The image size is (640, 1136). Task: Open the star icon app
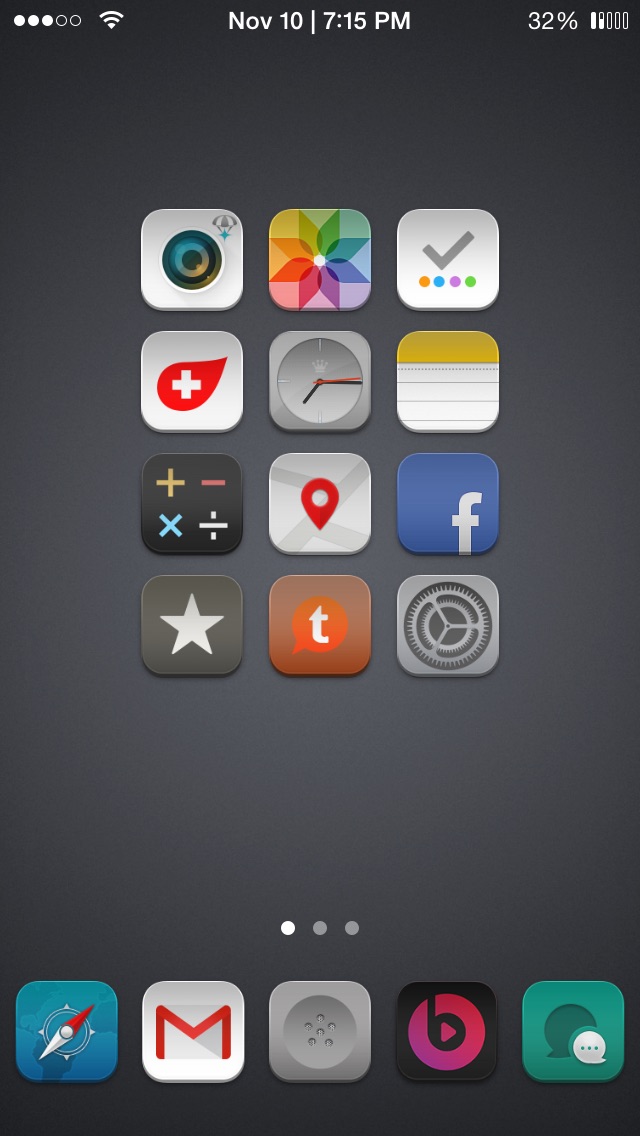[x=192, y=625]
